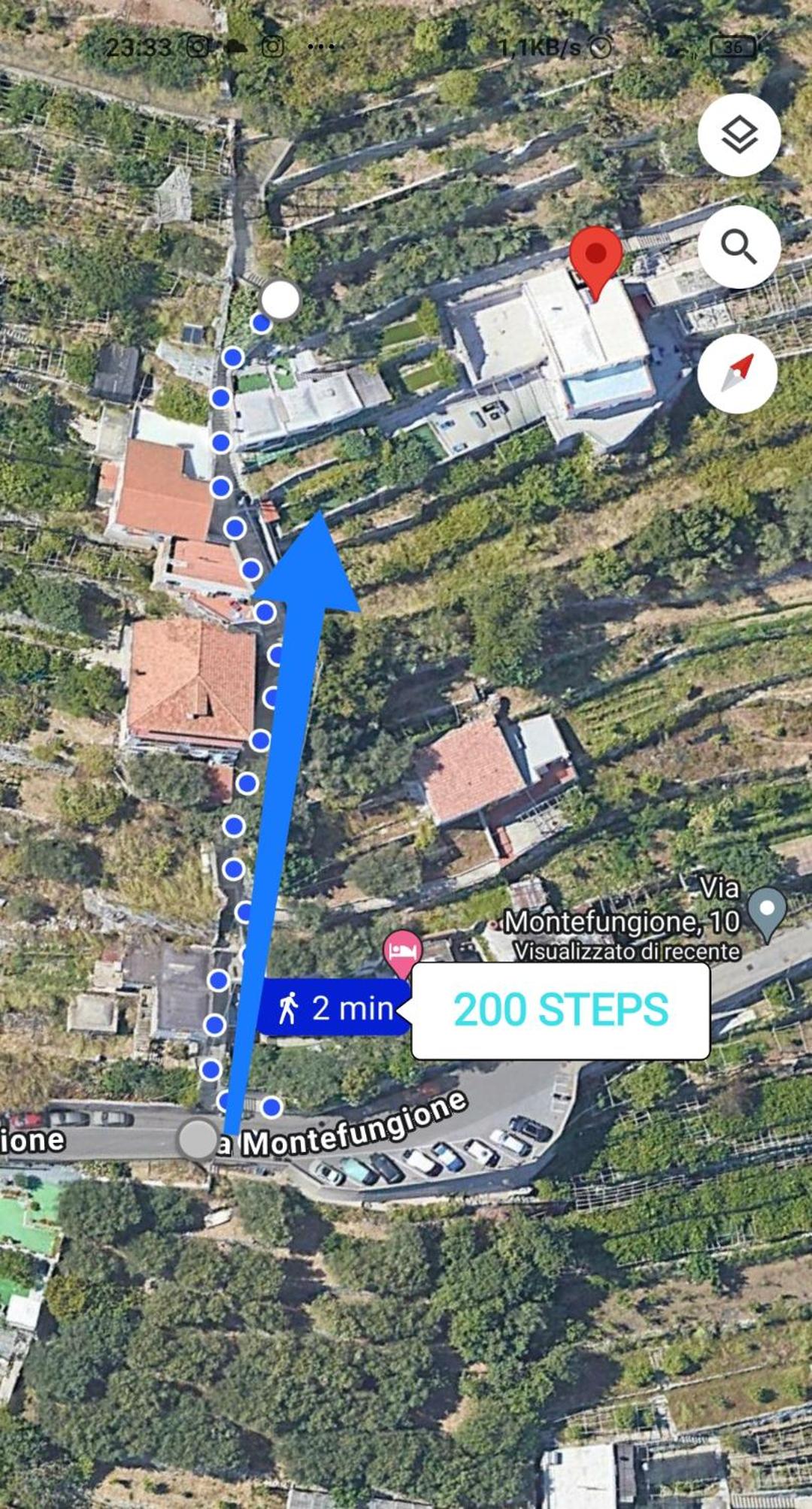
Task: Tap the compass to reorient the map
Action: point(737,374)
